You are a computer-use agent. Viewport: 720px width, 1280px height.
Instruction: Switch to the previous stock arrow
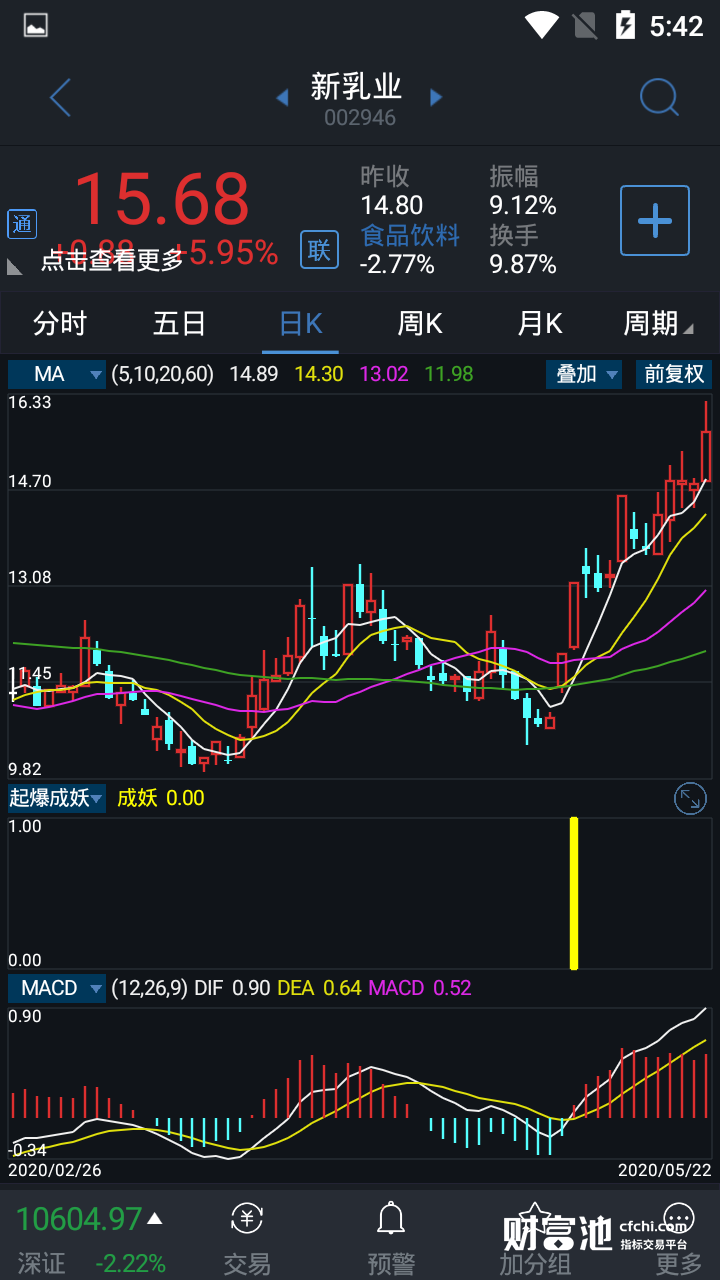pos(282,98)
